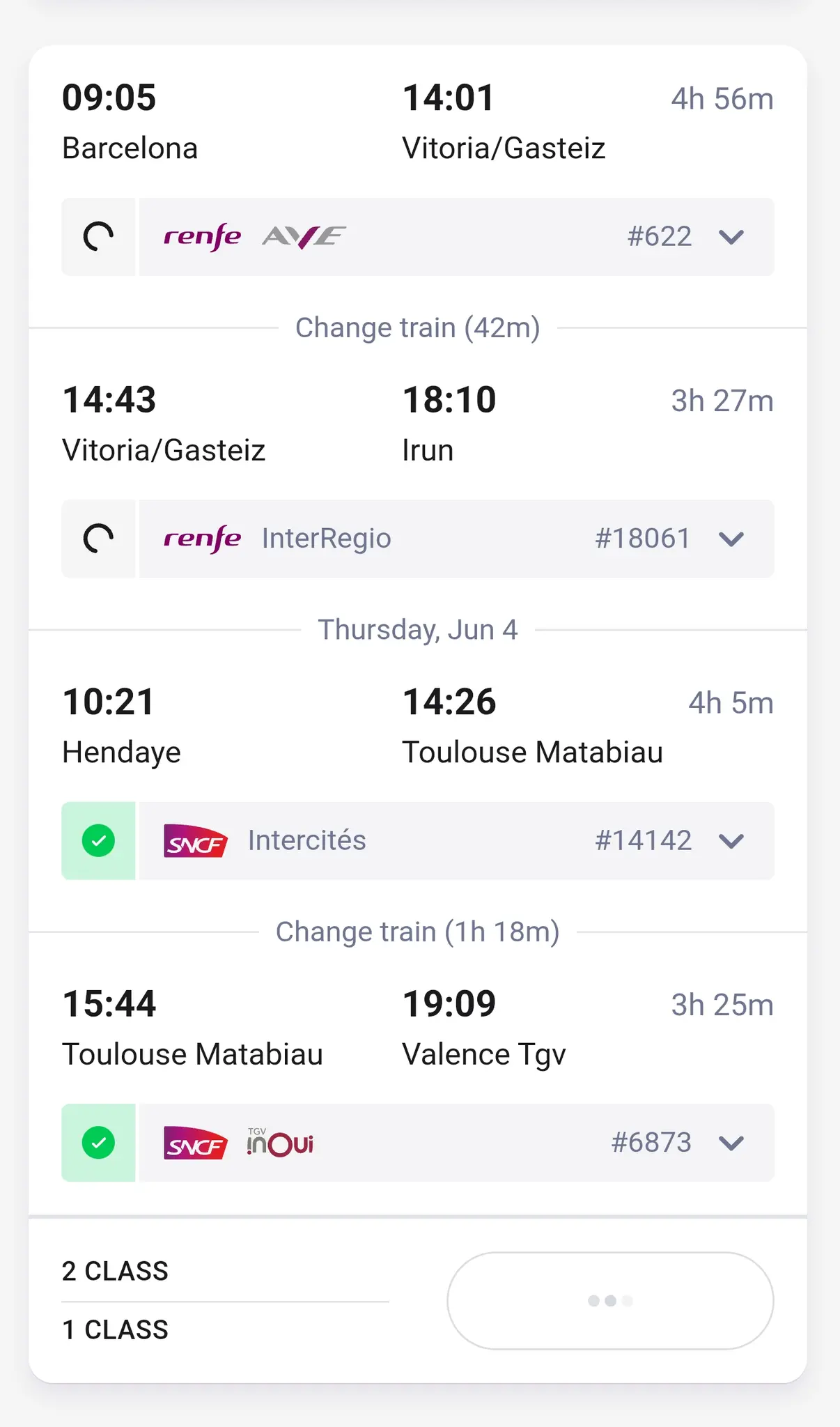
Task: Click the TGV inOui logo
Action: (279, 1142)
